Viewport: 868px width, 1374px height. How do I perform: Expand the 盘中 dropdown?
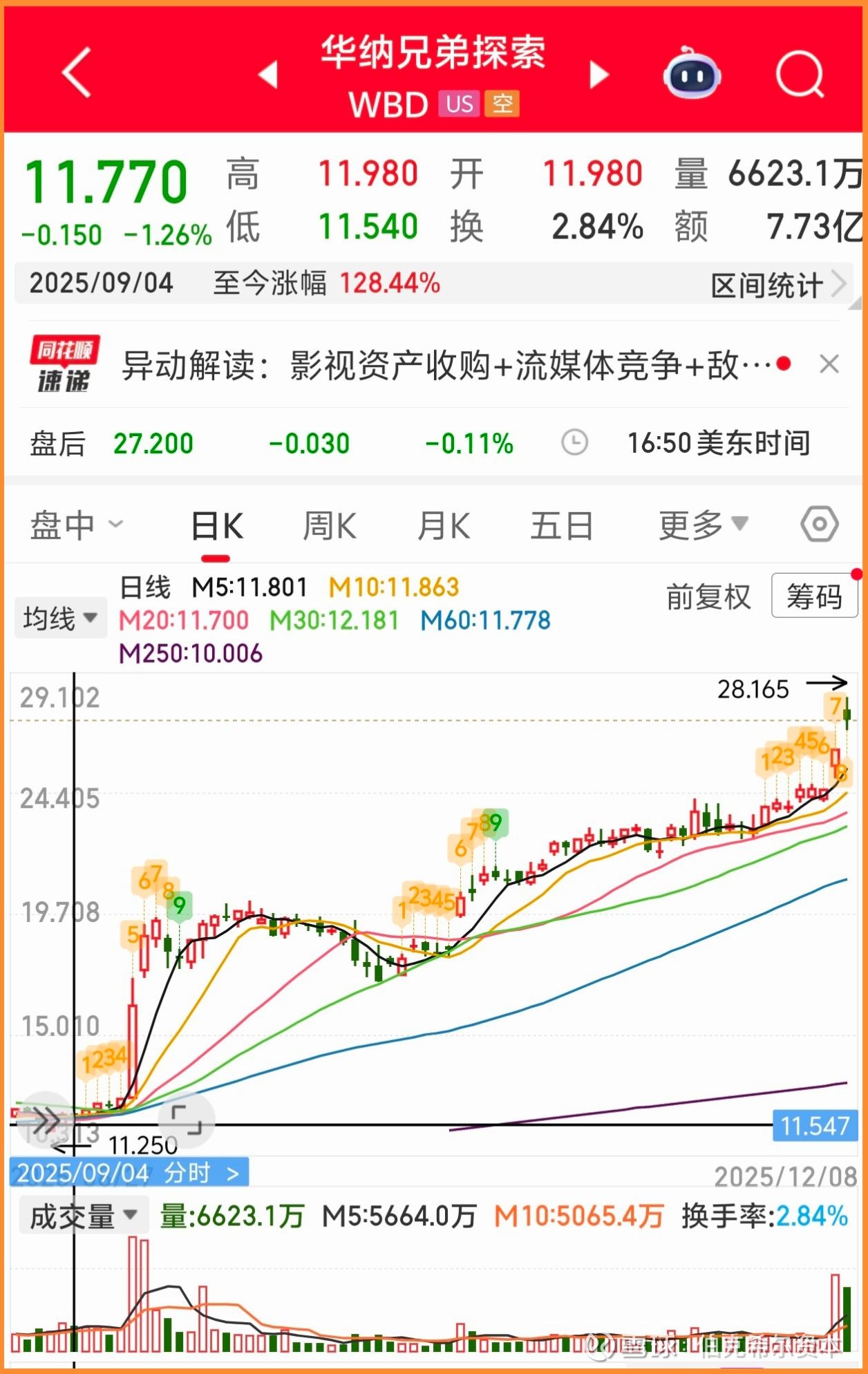tap(76, 525)
